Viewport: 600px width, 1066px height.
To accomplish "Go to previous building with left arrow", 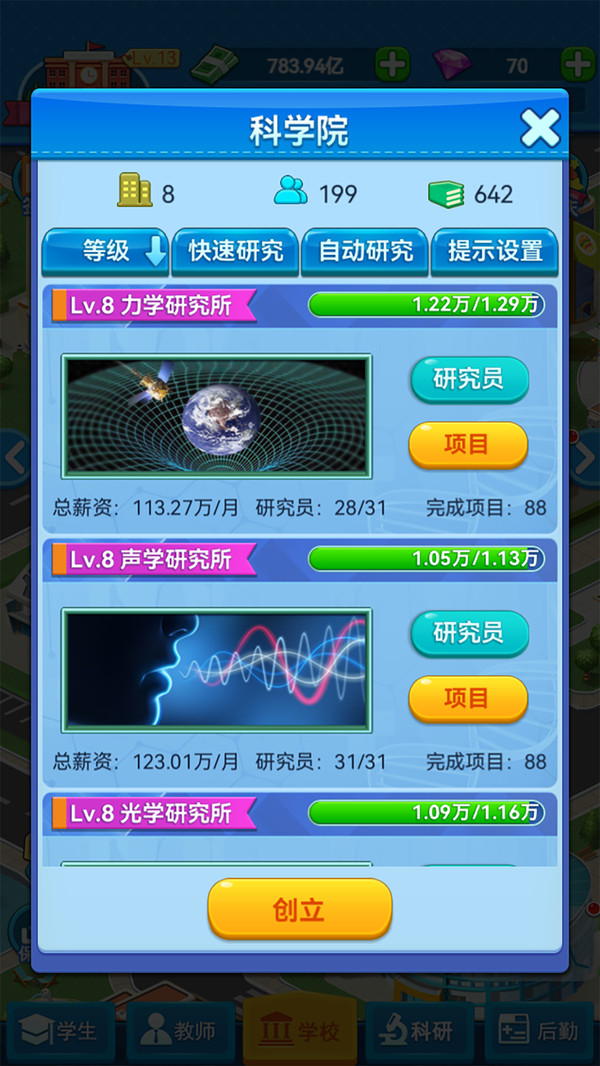I will click(x=14, y=459).
